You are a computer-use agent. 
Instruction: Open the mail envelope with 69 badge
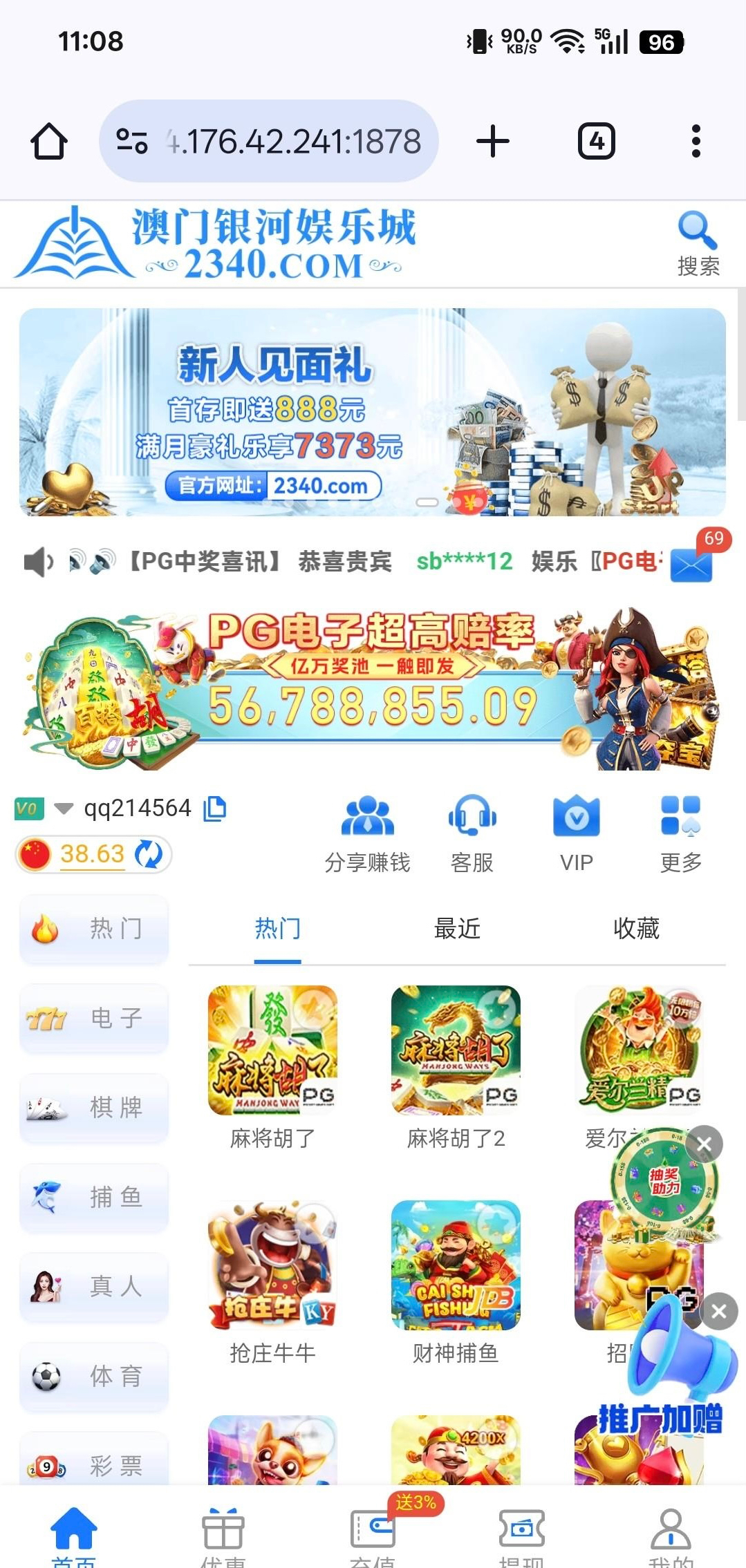[x=691, y=564]
